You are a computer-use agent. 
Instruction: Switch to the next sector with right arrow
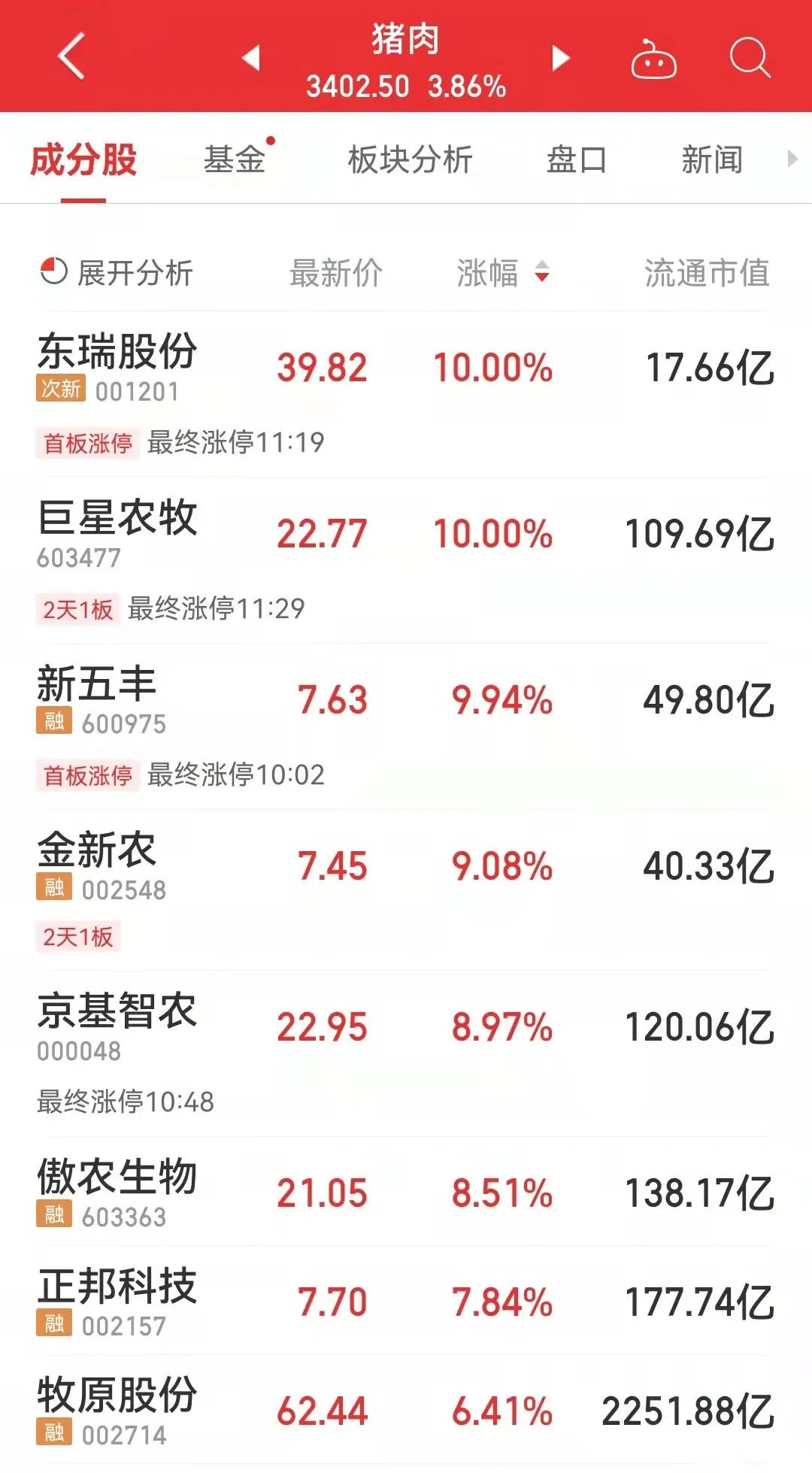pos(561,57)
